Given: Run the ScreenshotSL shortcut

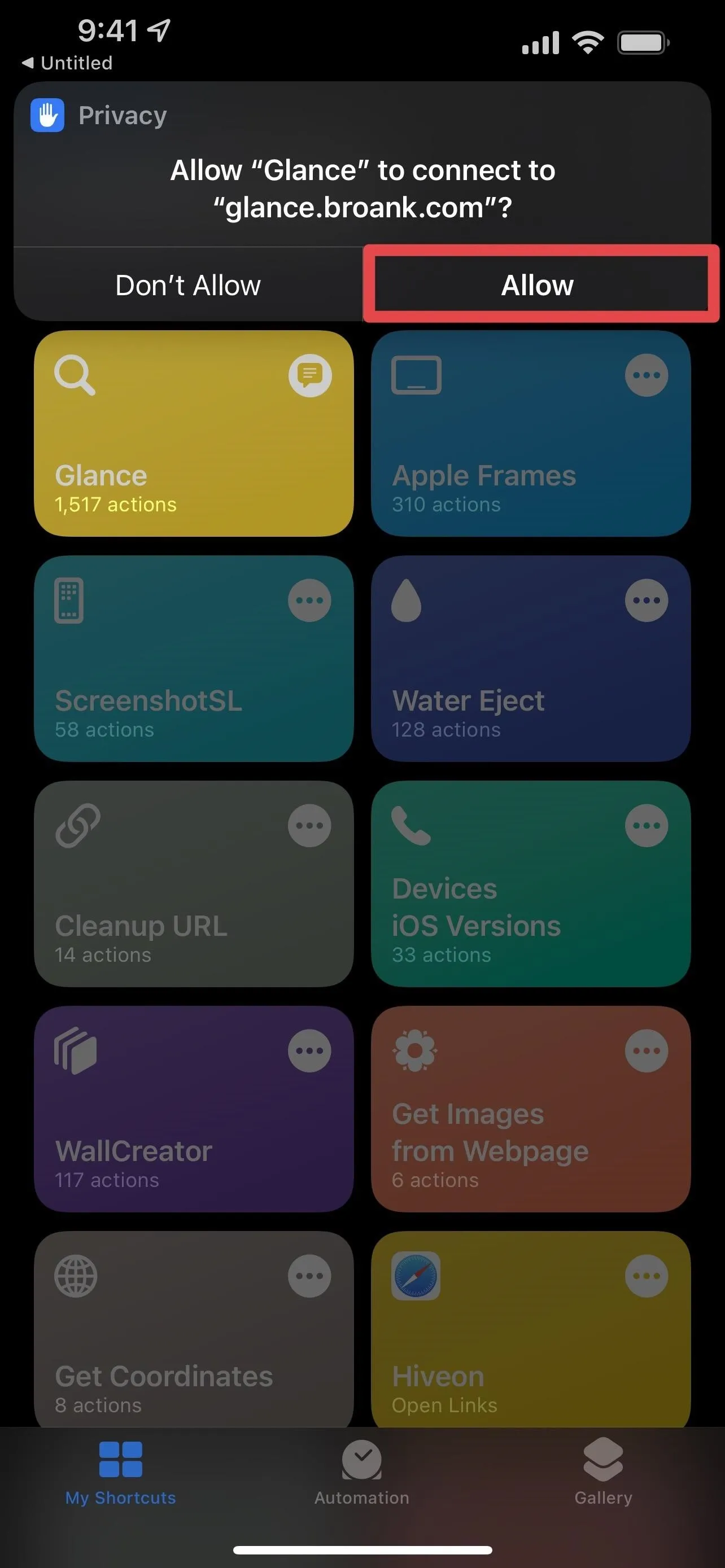Looking at the screenshot, I should coord(194,659).
